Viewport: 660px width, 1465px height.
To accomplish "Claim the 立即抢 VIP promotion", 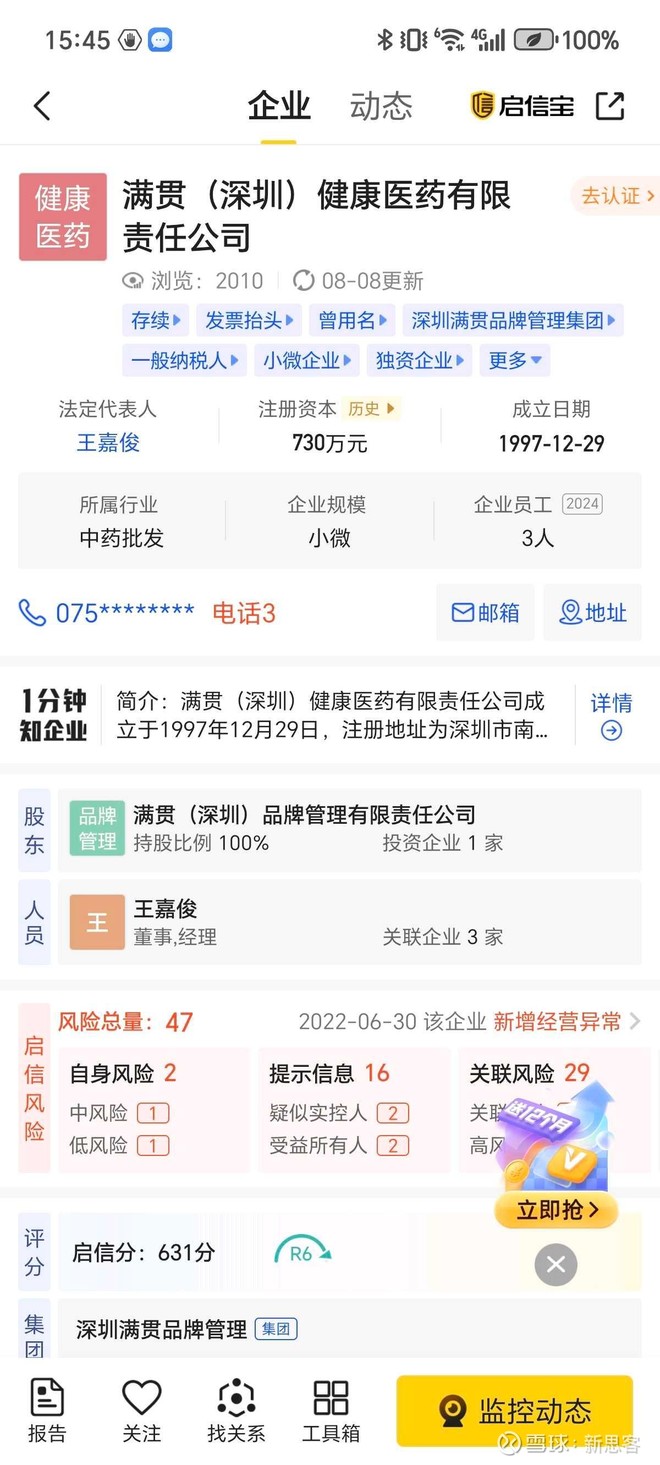I will pos(556,1210).
